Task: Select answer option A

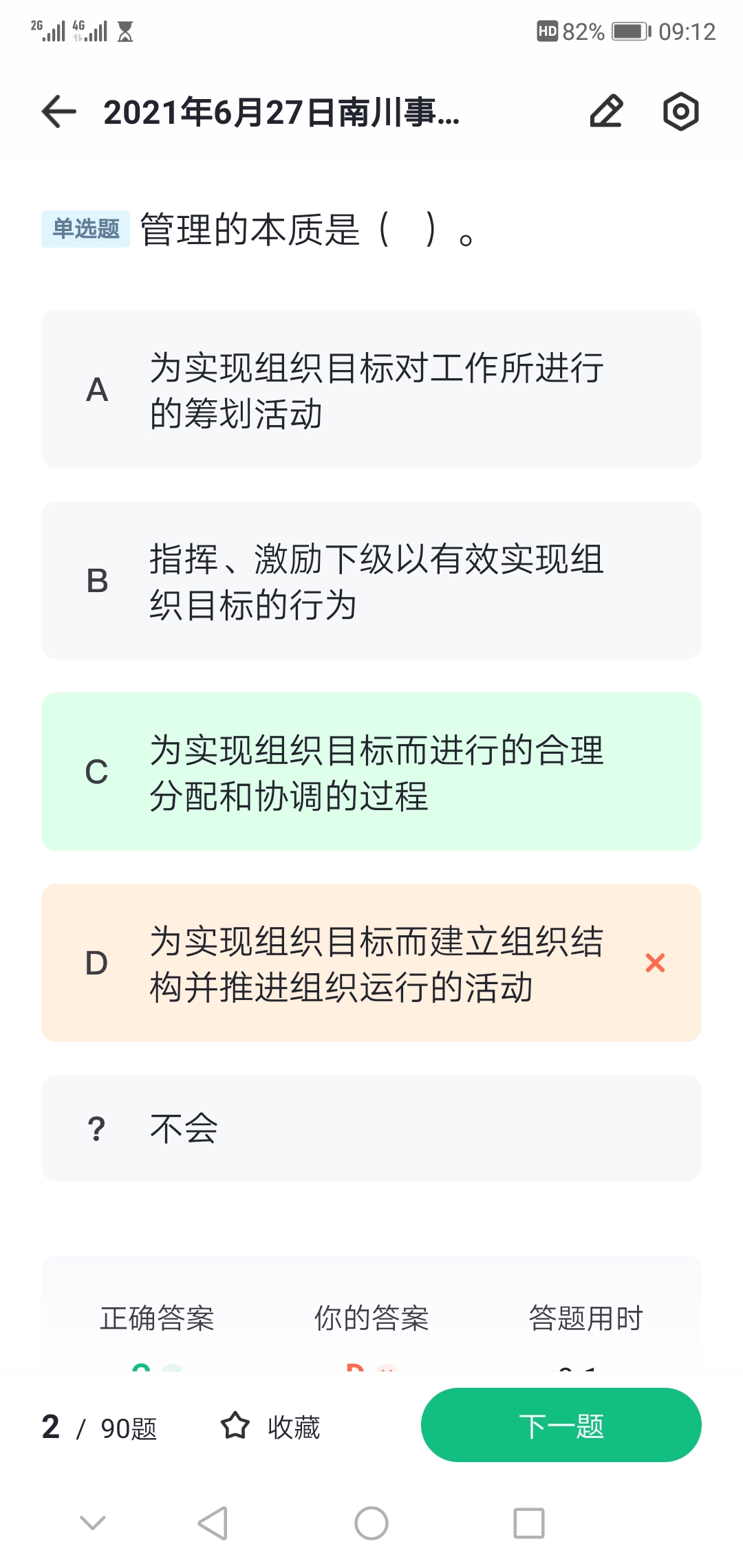Action: click(371, 389)
